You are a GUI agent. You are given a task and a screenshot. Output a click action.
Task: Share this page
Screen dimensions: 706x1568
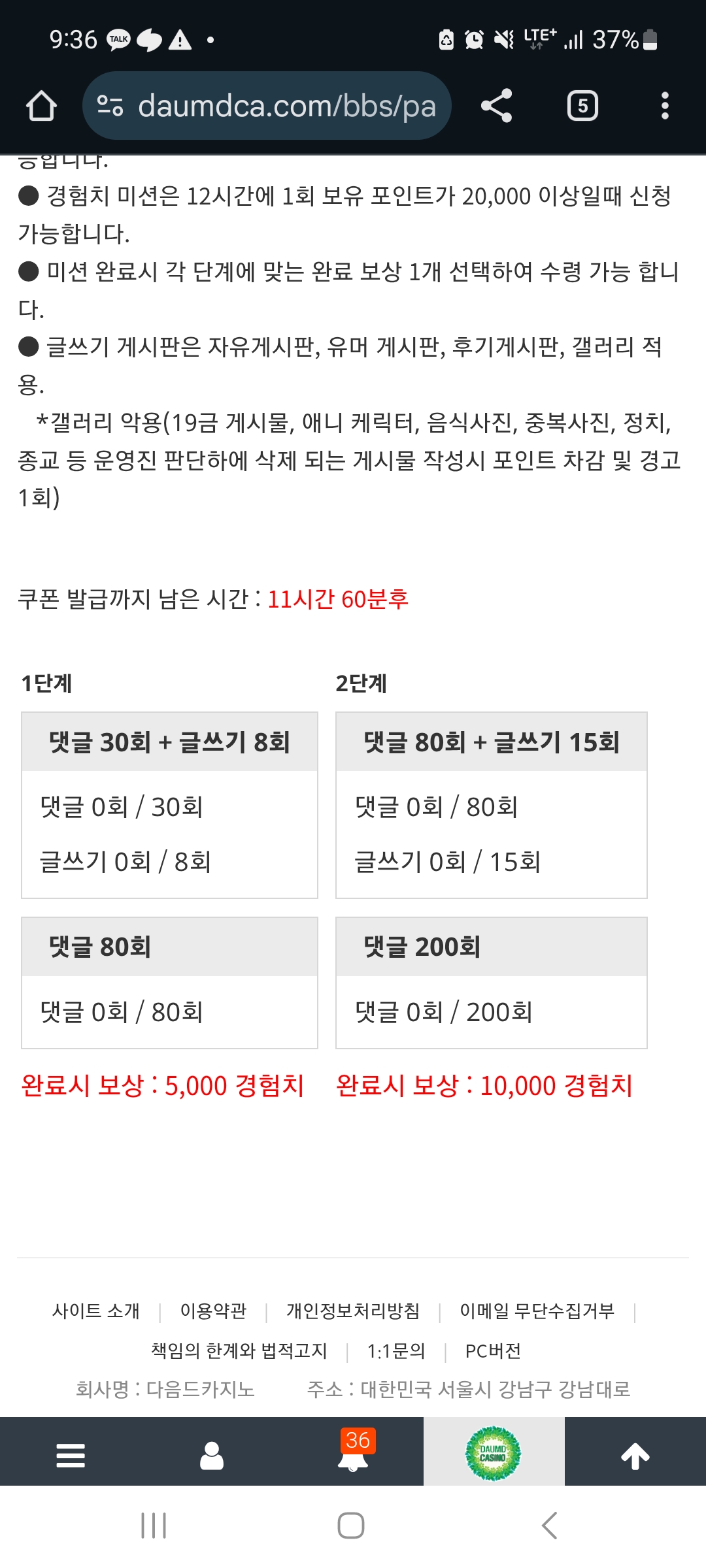point(496,106)
